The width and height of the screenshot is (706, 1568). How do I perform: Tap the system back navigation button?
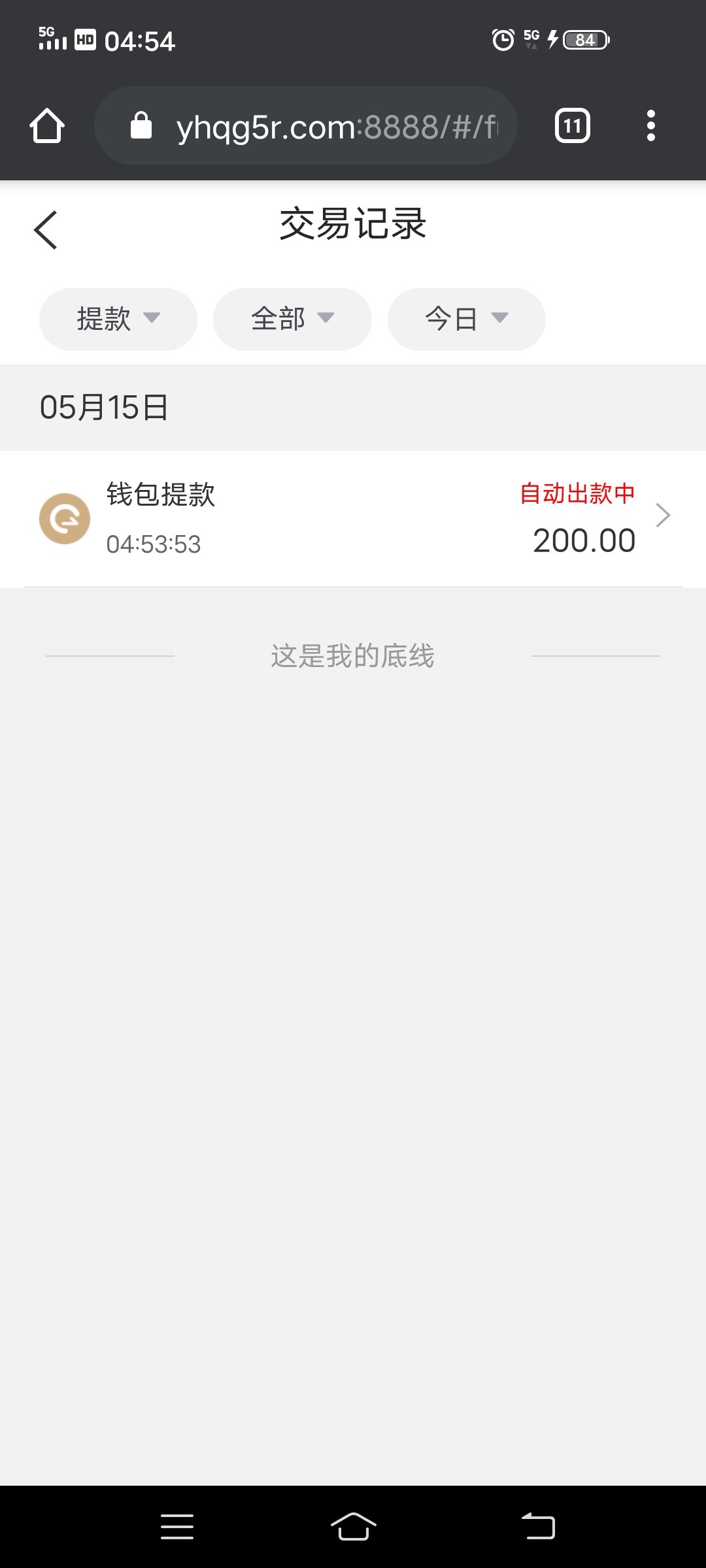click(538, 1527)
